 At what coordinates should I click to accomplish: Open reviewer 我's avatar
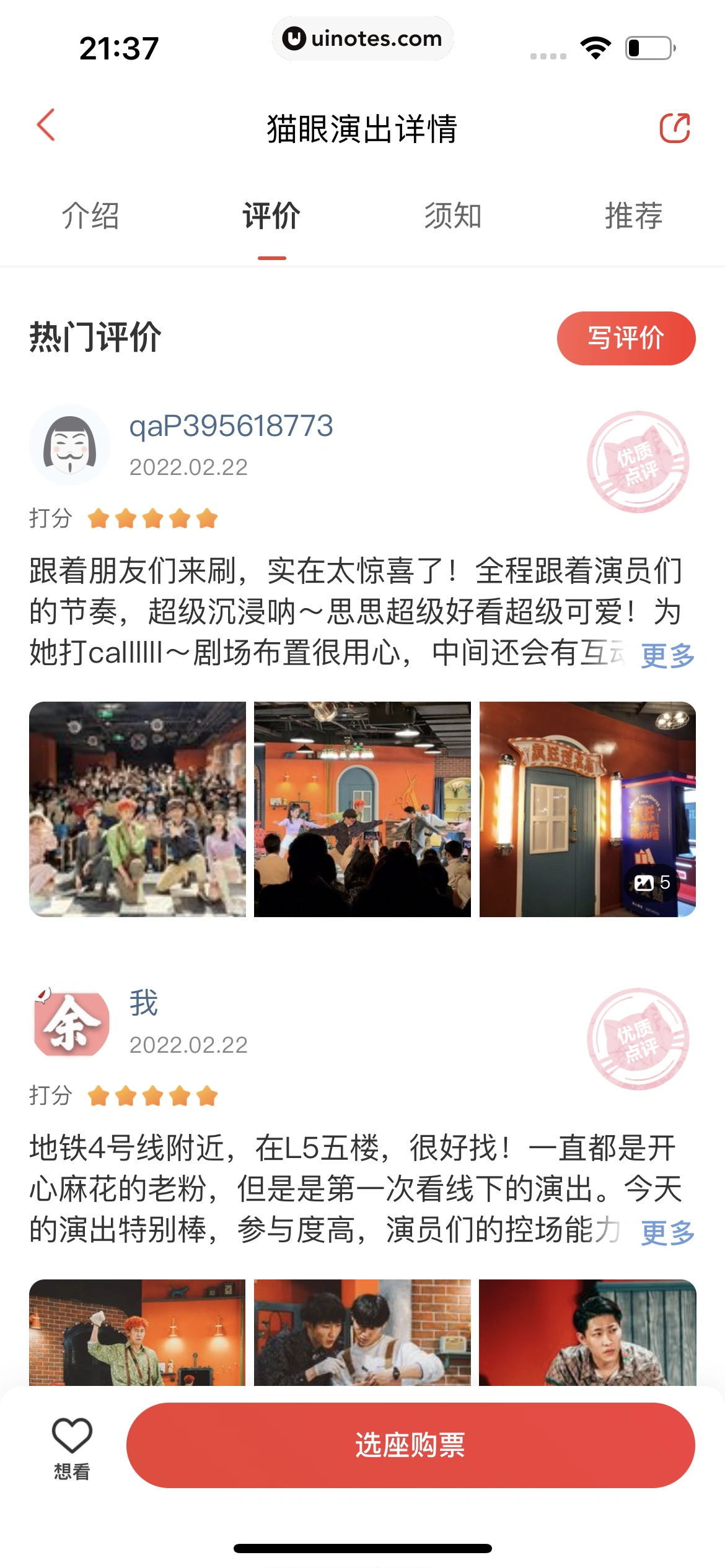(71, 1022)
